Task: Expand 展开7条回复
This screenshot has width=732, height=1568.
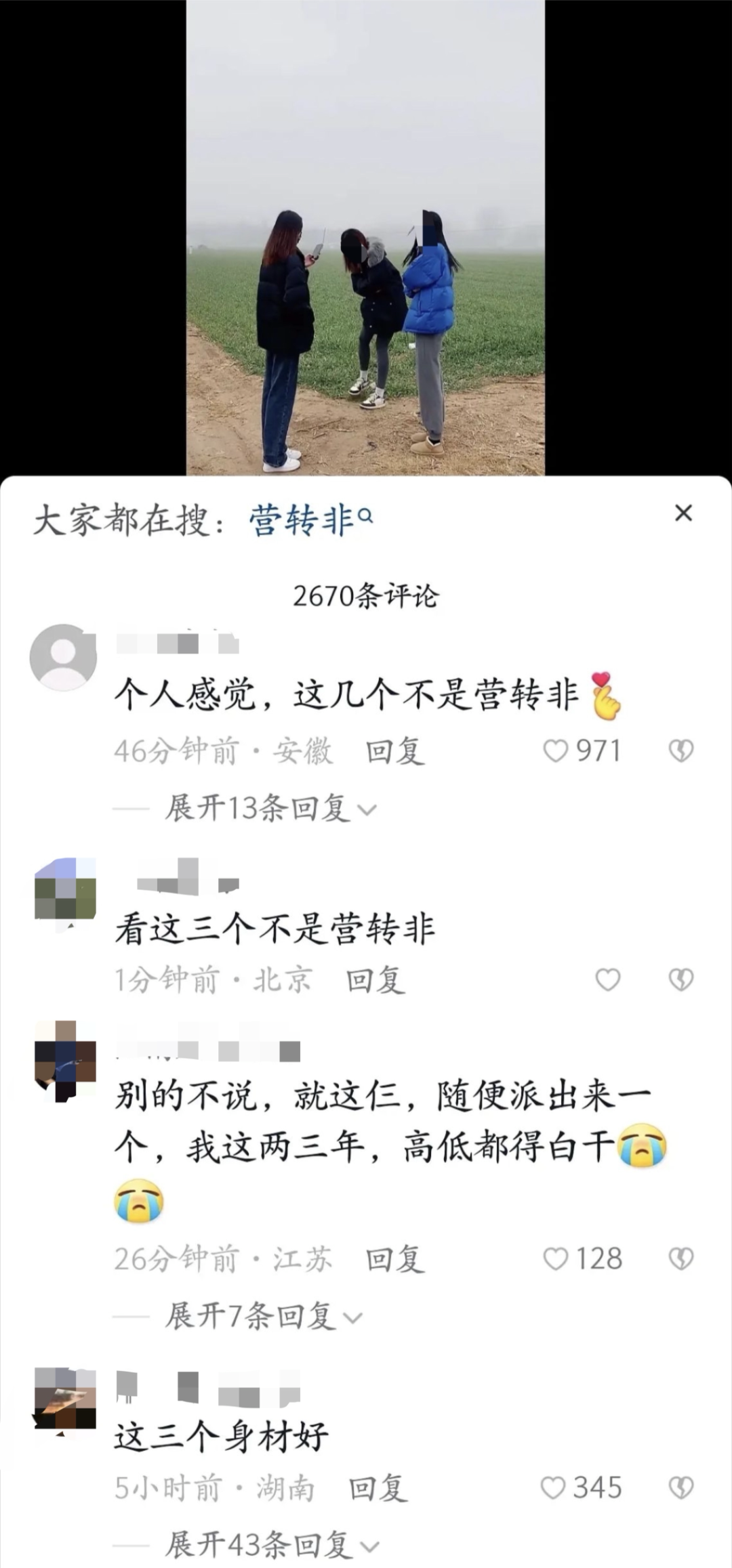Action: 263,1316
